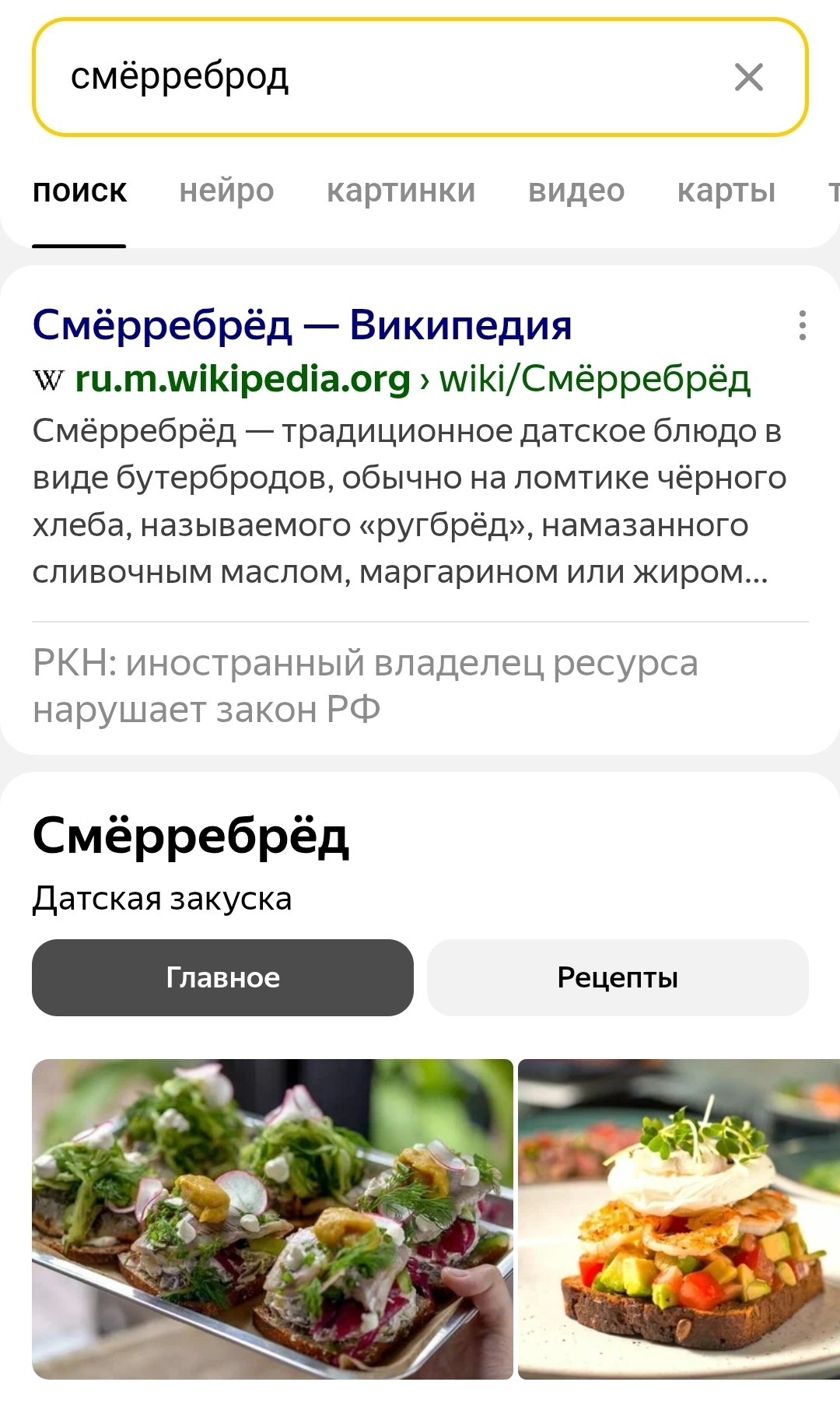Open the photo of sandwiches on a tray
This screenshot has width=840, height=1403.
click(272, 1219)
